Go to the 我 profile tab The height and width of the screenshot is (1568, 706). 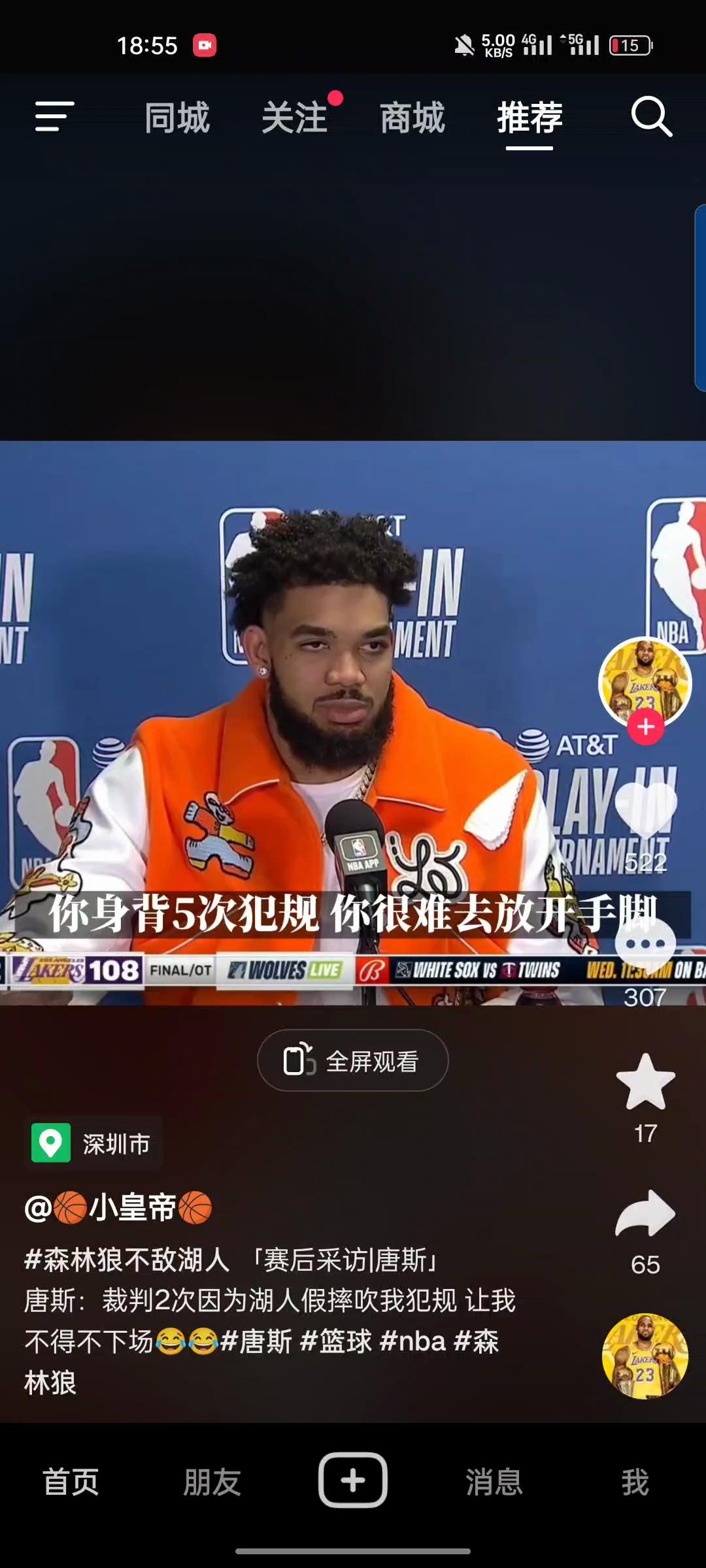click(x=635, y=1482)
